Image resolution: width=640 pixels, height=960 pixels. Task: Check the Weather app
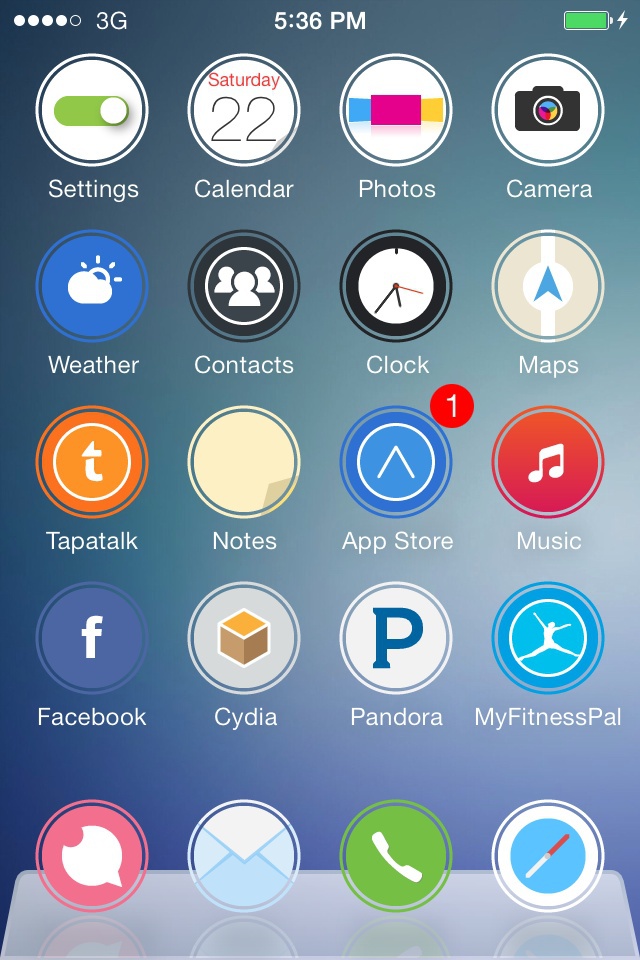(x=92, y=286)
